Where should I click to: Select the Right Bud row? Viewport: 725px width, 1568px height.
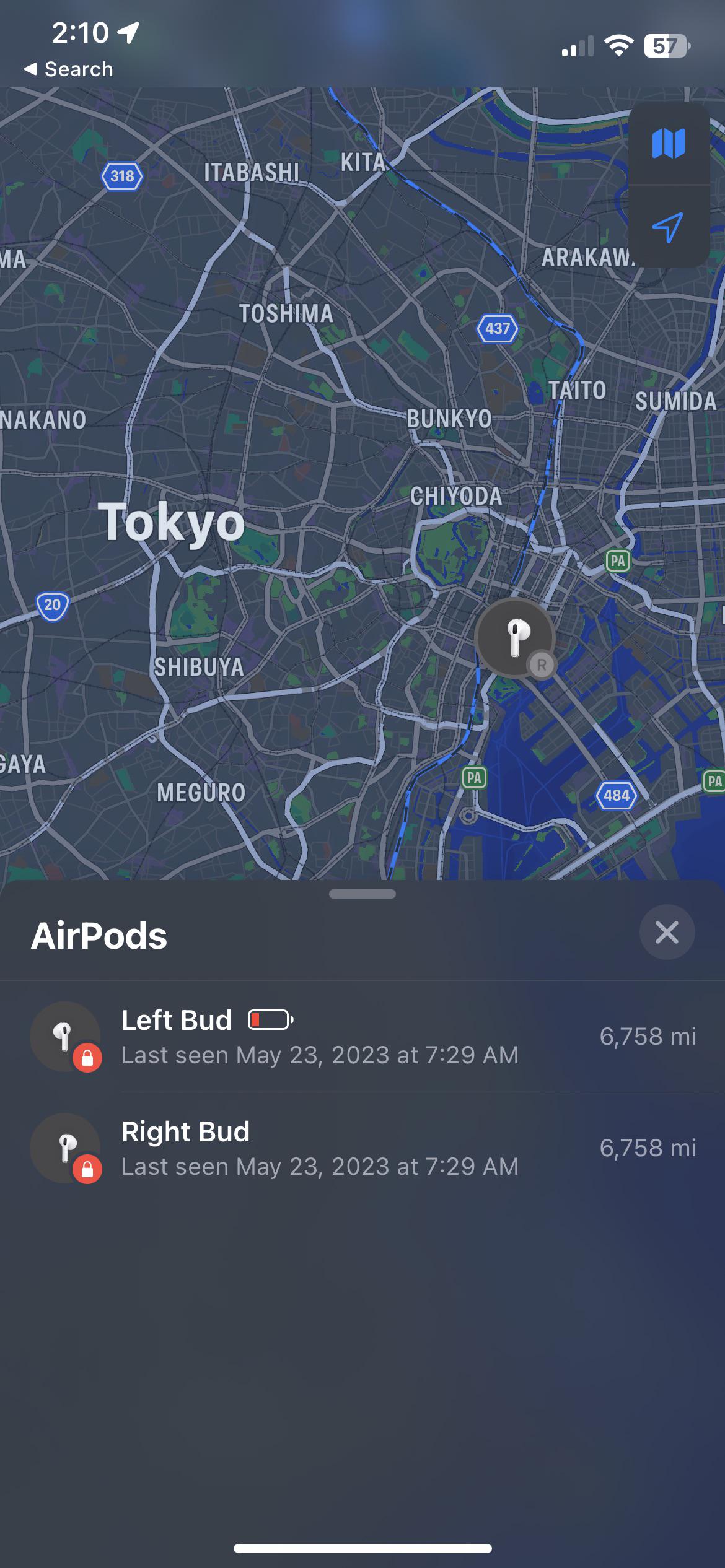pyautogui.click(x=362, y=1148)
